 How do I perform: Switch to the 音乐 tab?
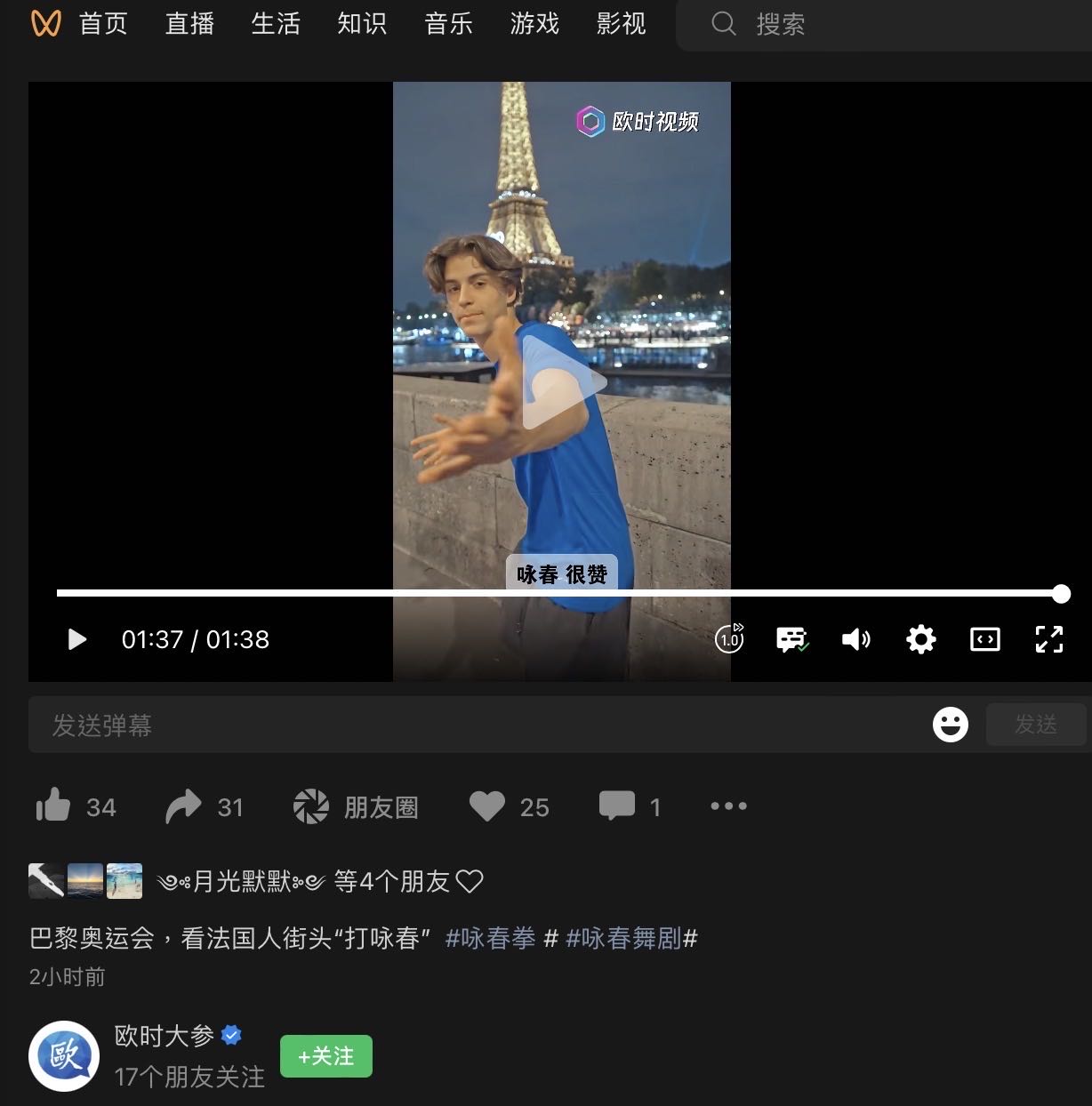[448, 24]
